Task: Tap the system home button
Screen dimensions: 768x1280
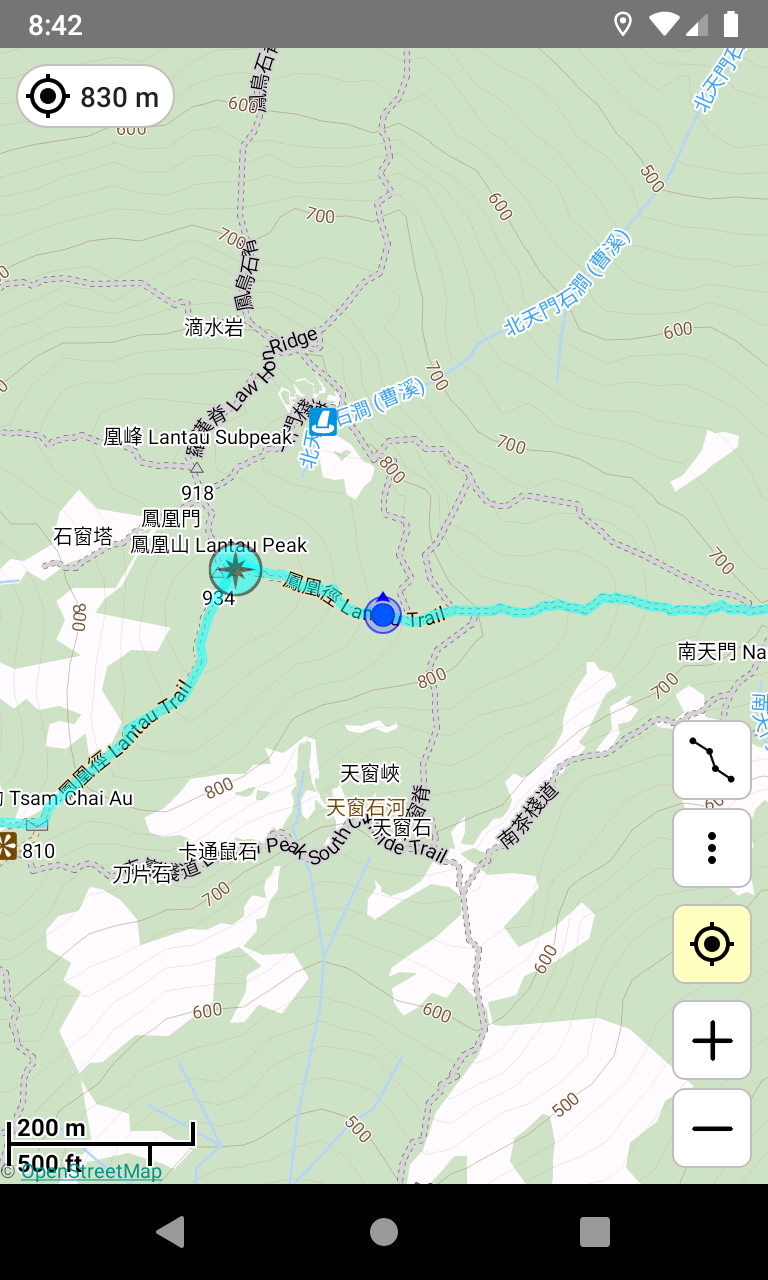Action: click(384, 1232)
